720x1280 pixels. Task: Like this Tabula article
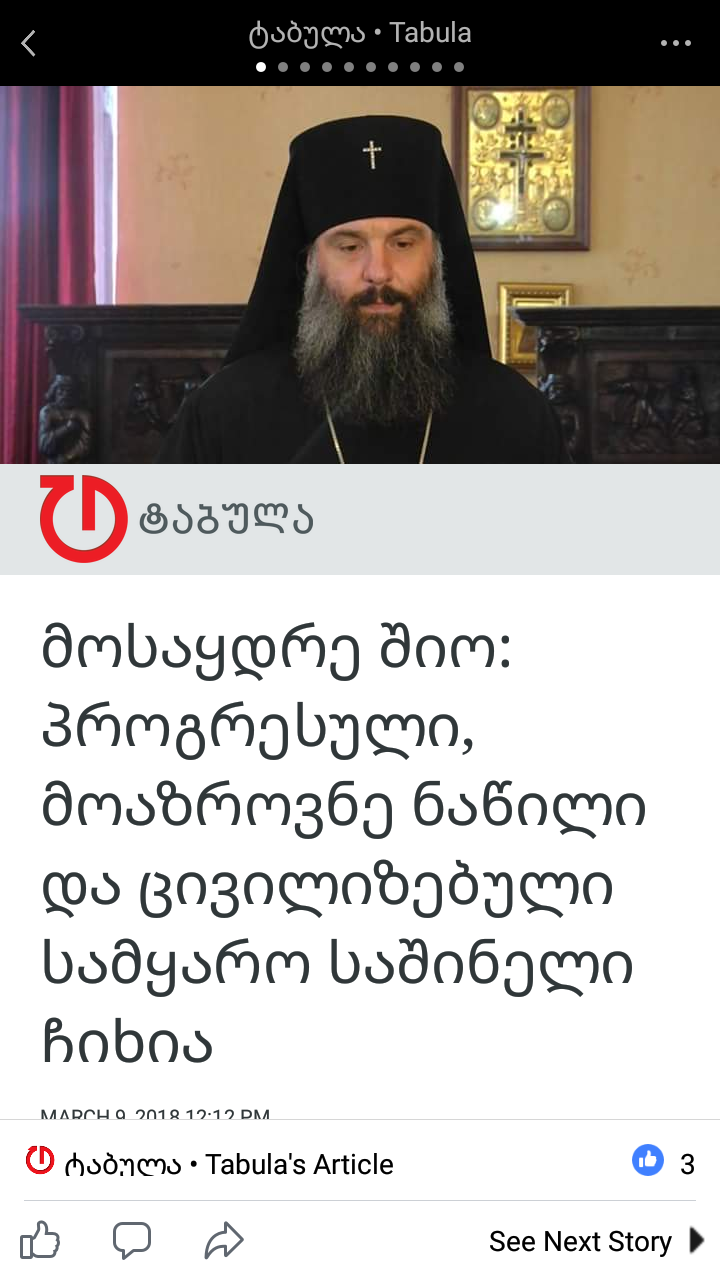click(40, 1241)
